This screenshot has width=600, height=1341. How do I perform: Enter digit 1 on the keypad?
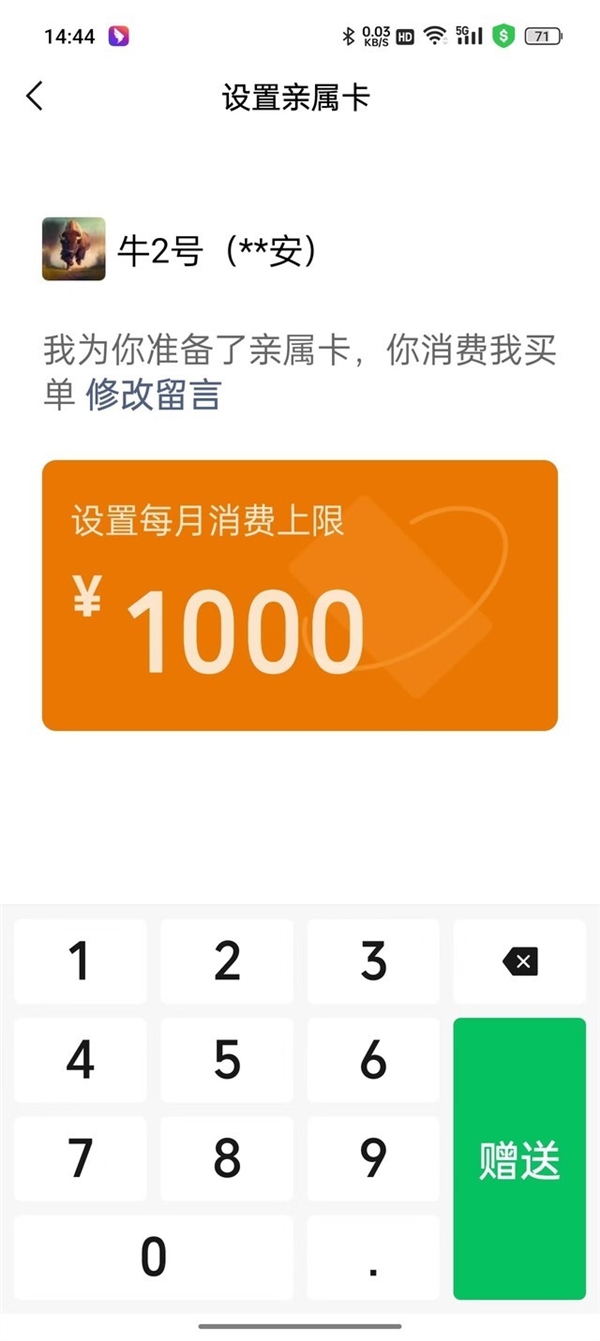[80, 962]
